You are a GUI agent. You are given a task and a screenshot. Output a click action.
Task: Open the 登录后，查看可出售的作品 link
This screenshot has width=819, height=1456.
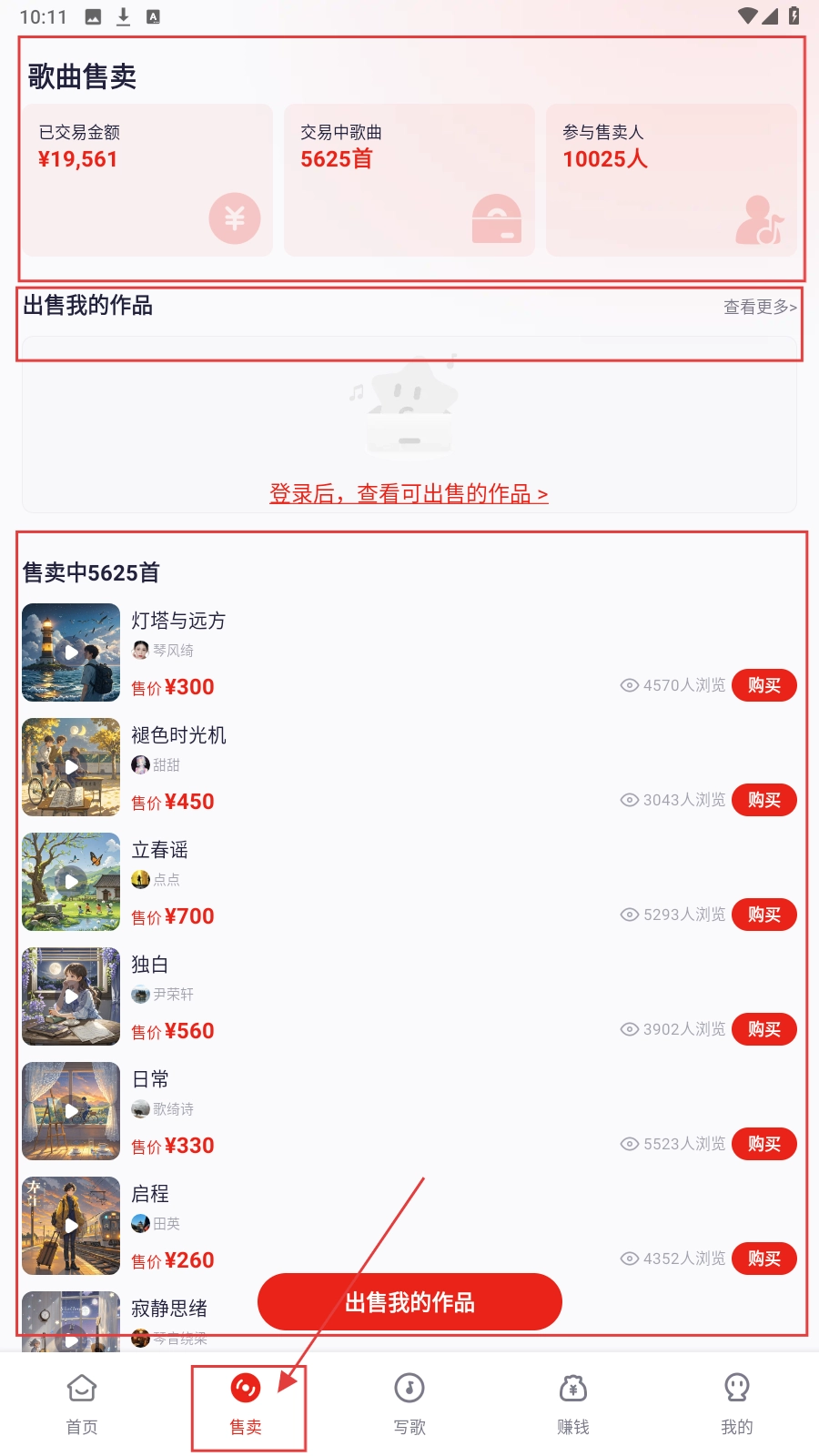tap(409, 492)
